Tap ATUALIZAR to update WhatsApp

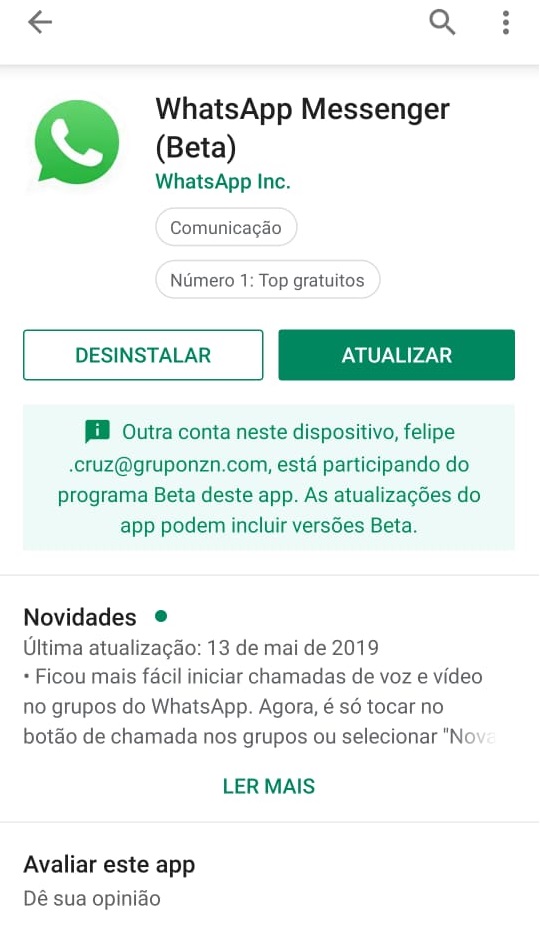[x=396, y=355]
